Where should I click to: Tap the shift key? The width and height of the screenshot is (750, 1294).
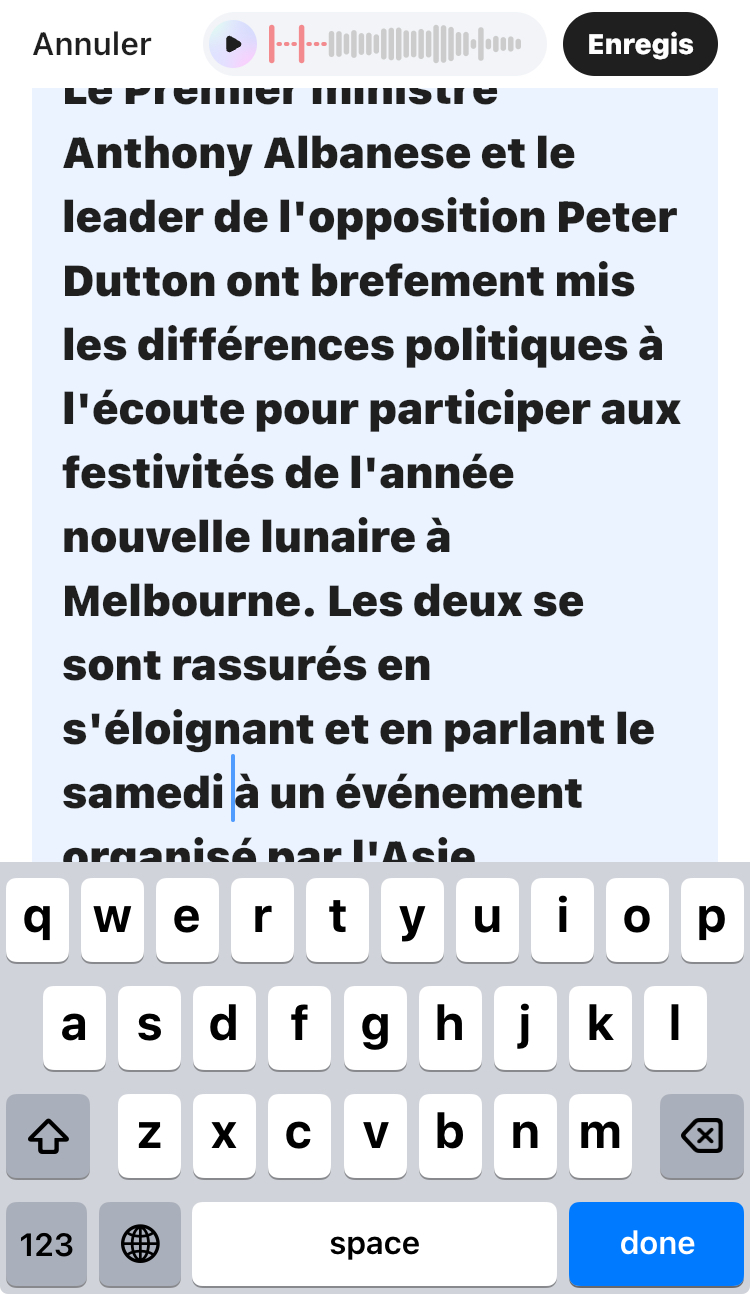(x=48, y=1135)
